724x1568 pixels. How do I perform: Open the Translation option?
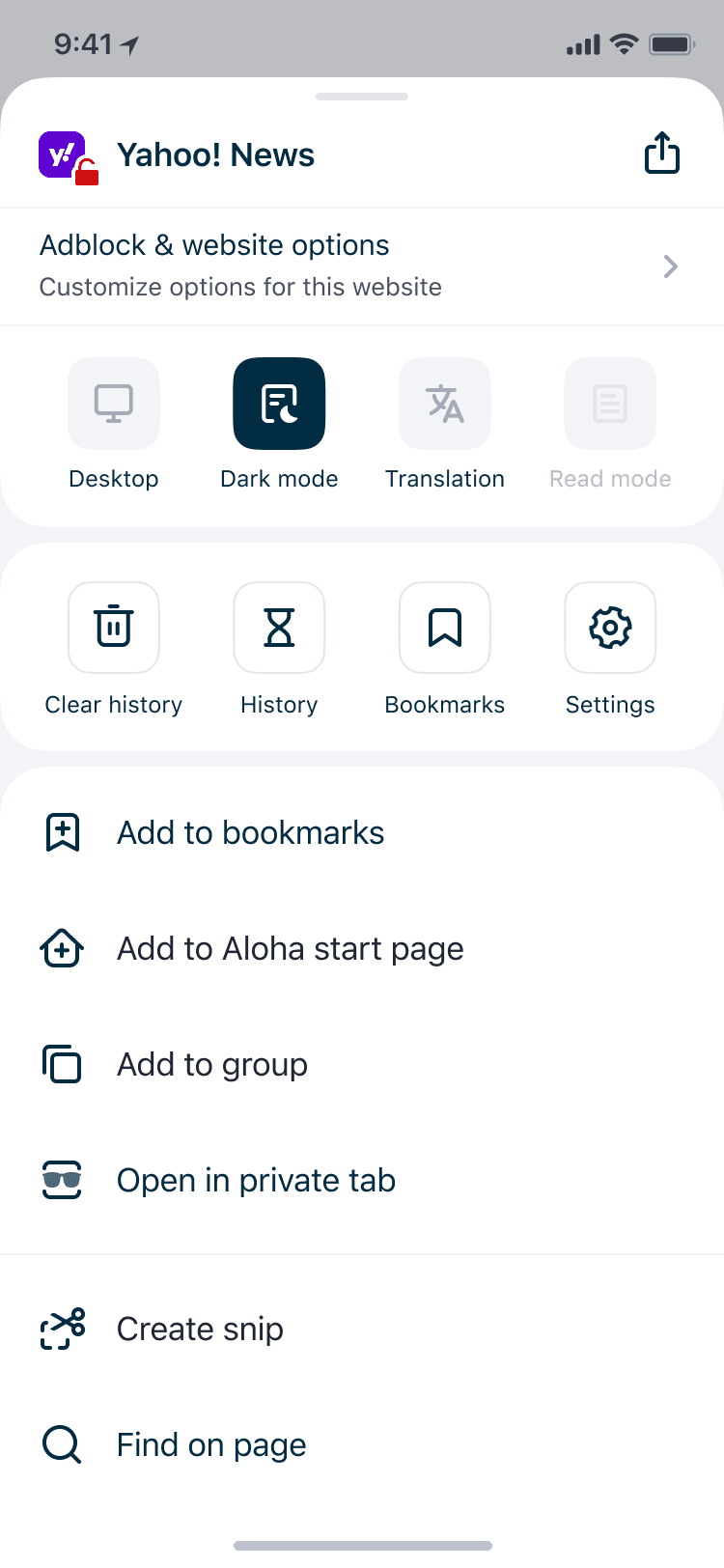(445, 404)
